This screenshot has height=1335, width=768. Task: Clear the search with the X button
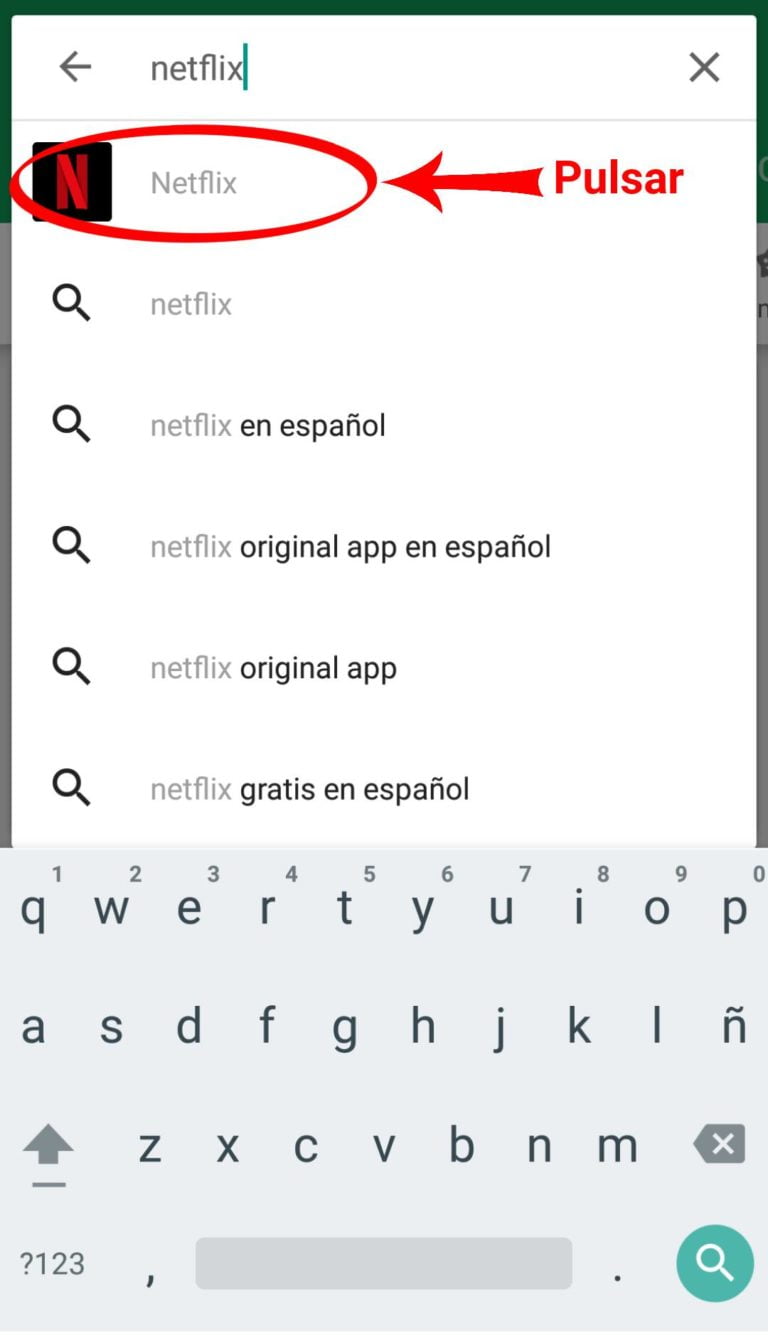tap(704, 66)
